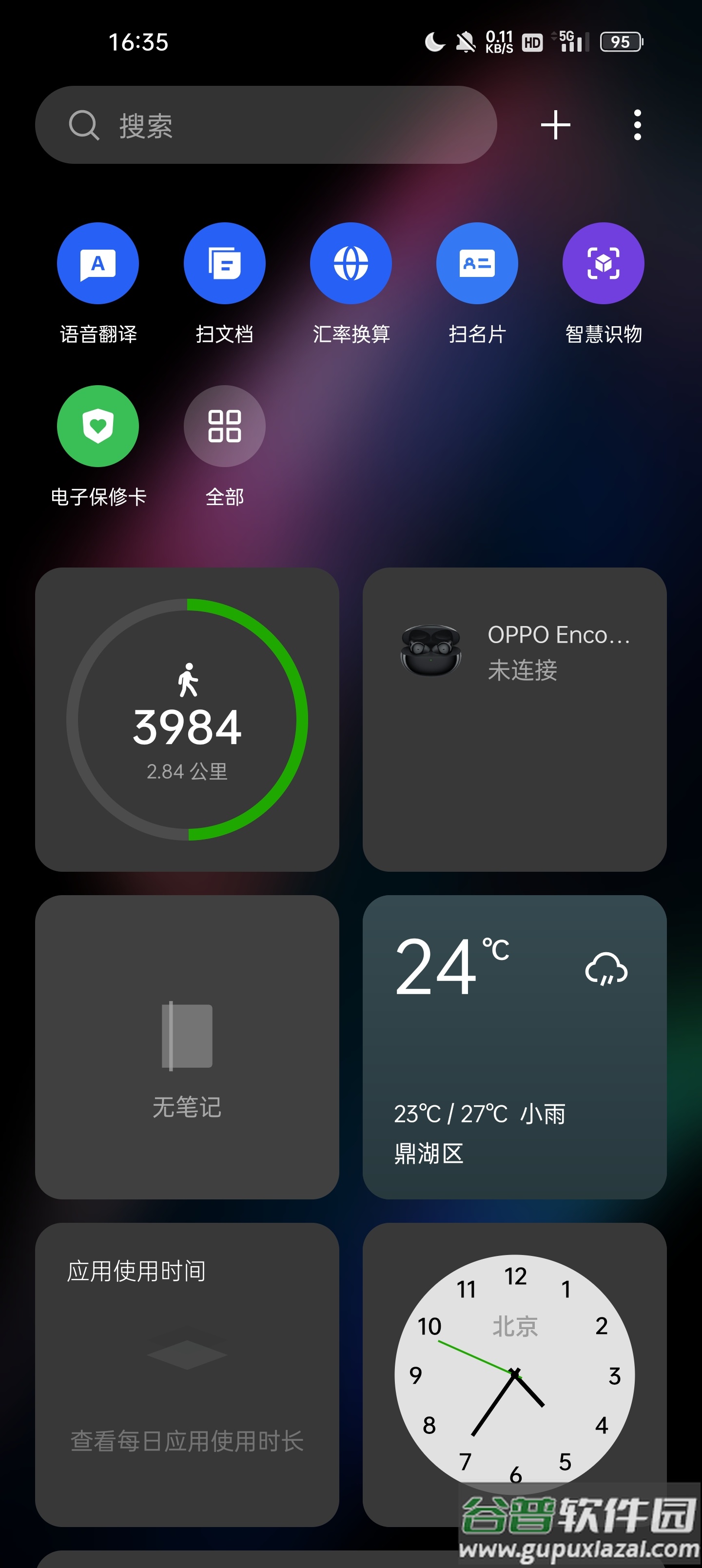Viewport: 702px width, 1568px height.
Task: Start 扫名片 business card scan
Action: [x=477, y=264]
